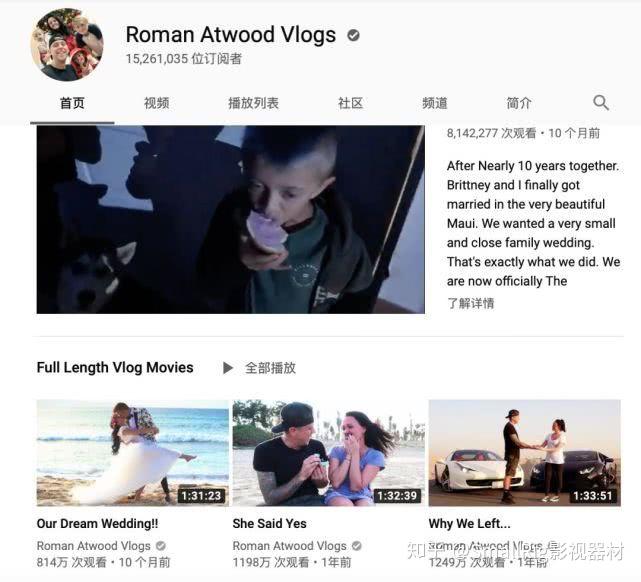Play all with 全部播放
This screenshot has height=582, width=641.
click(x=259, y=368)
